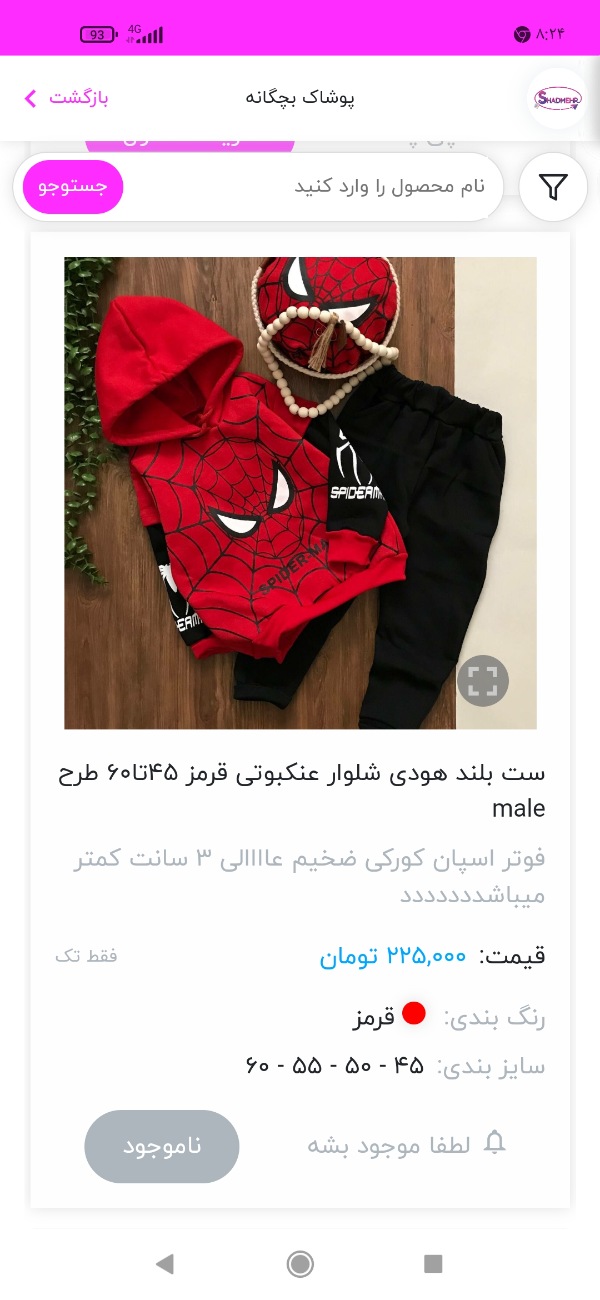The height and width of the screenshot is (1300, 600).
Task: Tap the جستجو search button
Action: (73, 187)
